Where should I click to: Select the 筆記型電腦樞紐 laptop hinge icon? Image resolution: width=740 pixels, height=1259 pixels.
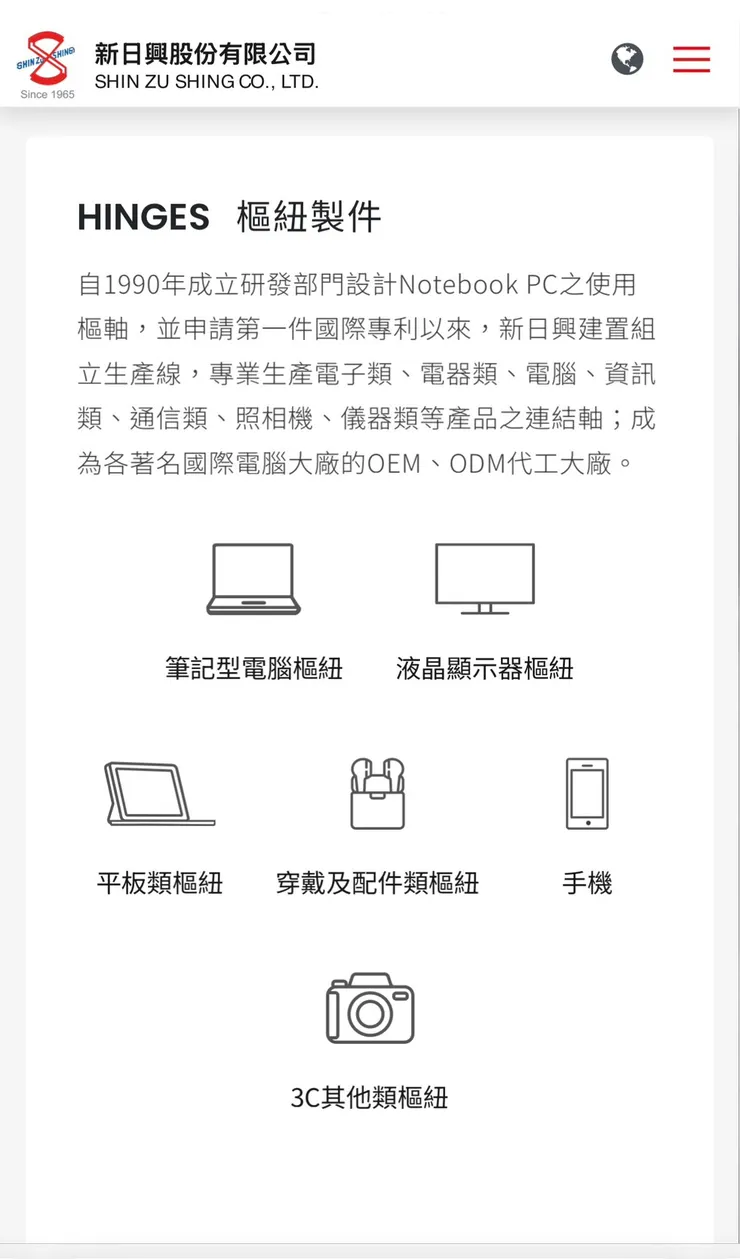[253, 578]
